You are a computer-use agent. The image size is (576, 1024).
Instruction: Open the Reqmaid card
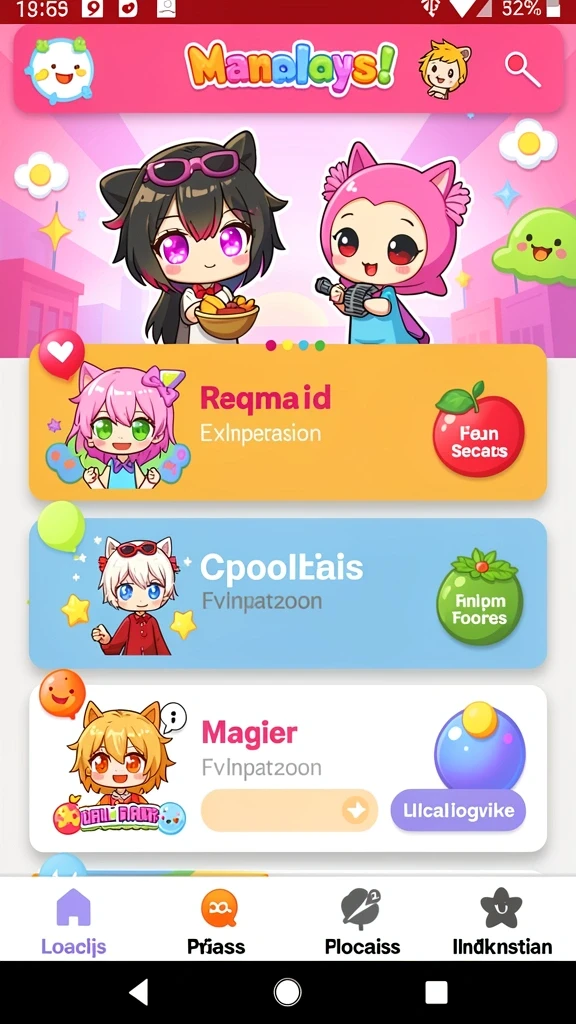pyautogui.click(x=288, y=422)
